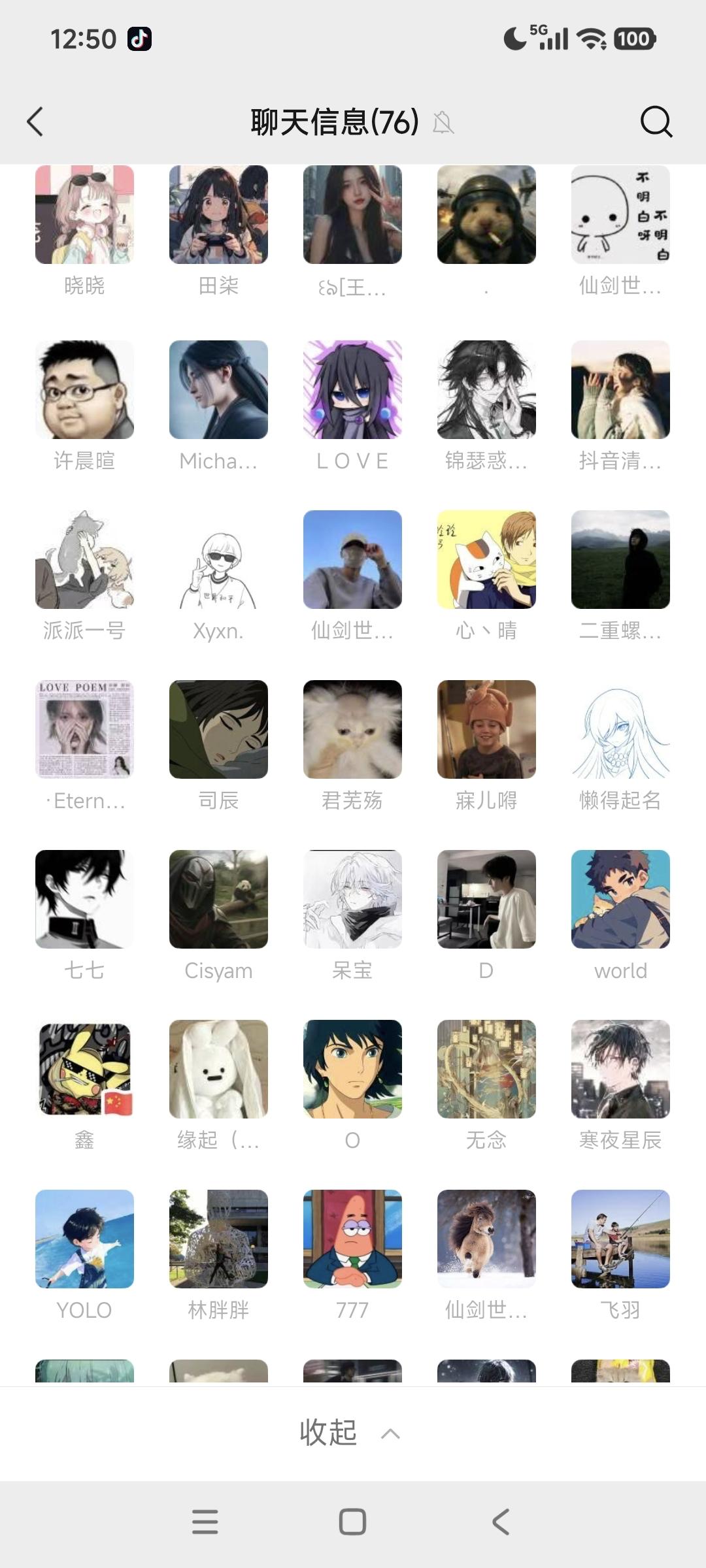The image size is (706, 1568).
Task: Open member world's avatar
Action: (x=620, y=899)
